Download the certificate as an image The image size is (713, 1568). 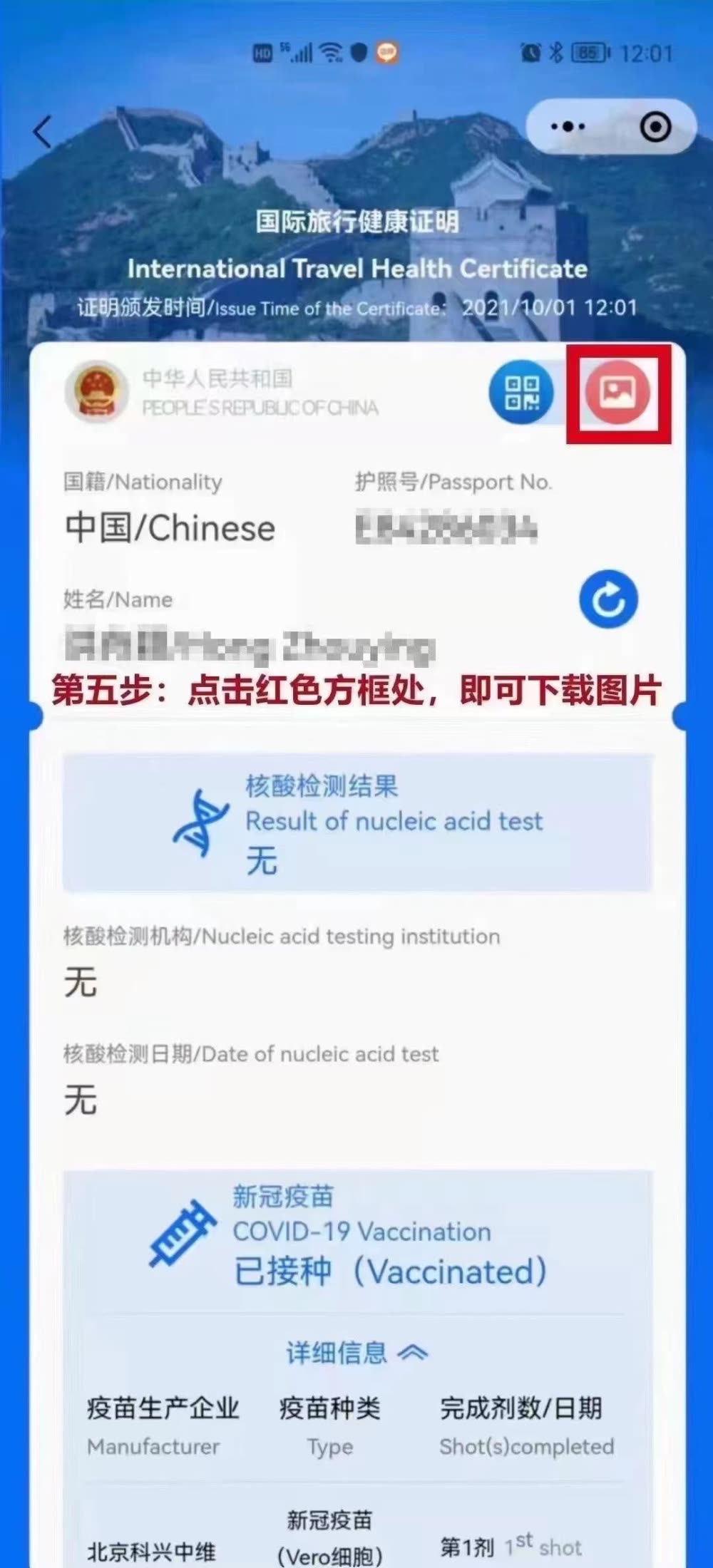coord(617,393)
